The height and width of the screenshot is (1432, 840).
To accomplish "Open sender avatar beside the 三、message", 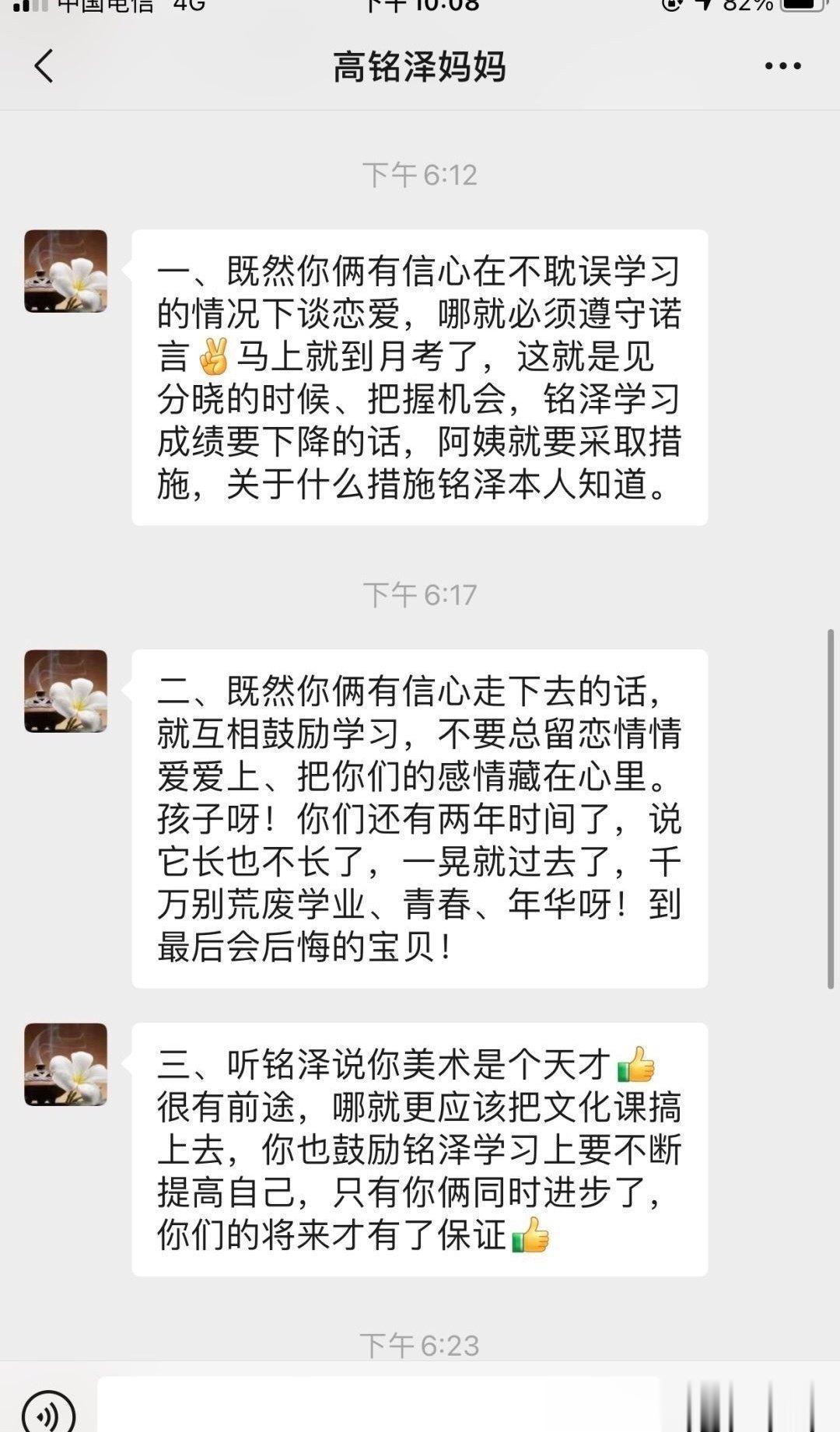I will click(66, 1065).
